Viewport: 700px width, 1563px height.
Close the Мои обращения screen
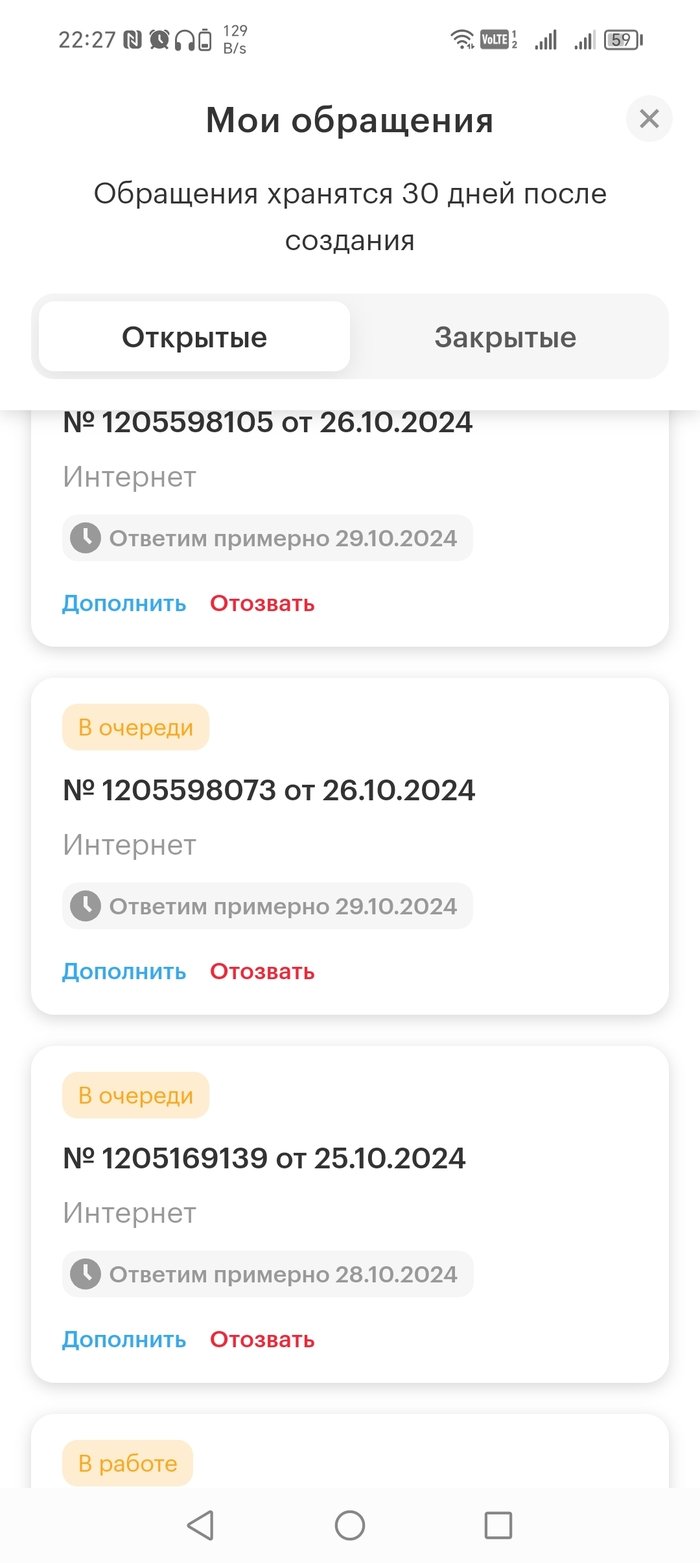pyautogui.click(x=649, y=120)
